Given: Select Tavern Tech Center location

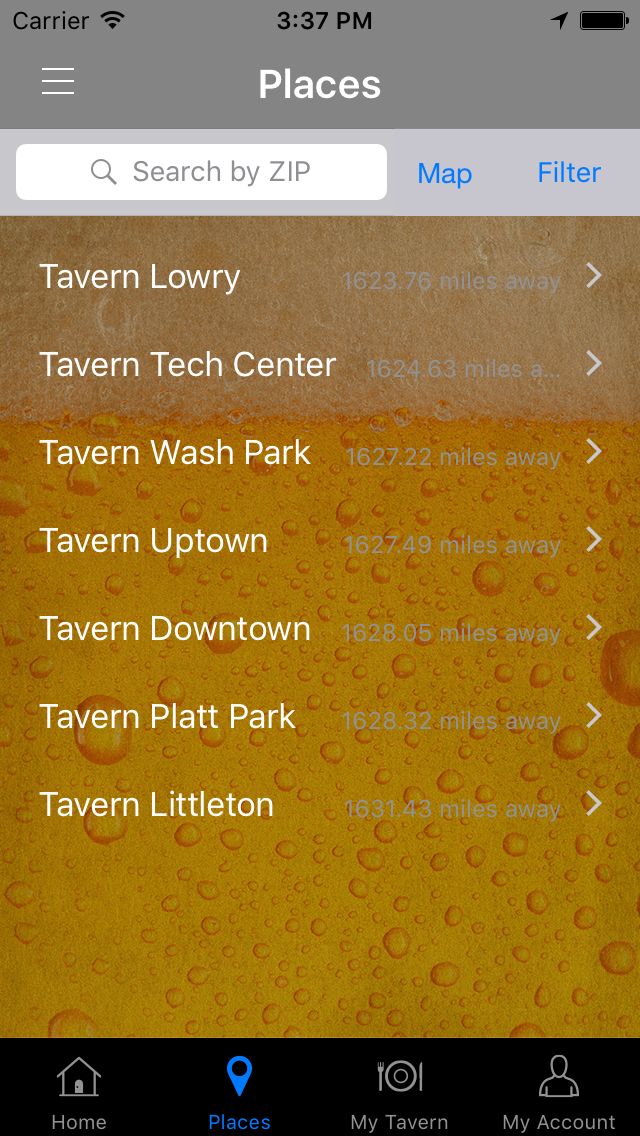Looking at the screenshot, I should click(320, 365).
